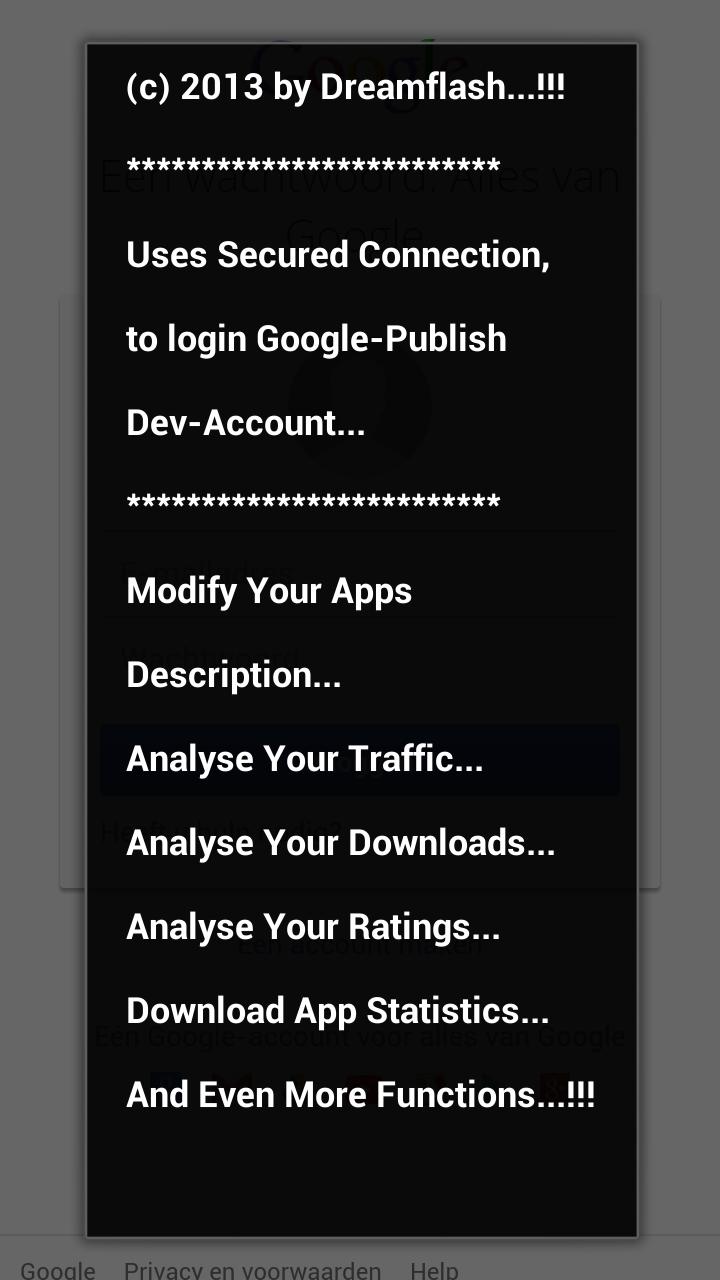Open the Help link in the footer
Viewport: 720px width, 1280px height.
433,1269
